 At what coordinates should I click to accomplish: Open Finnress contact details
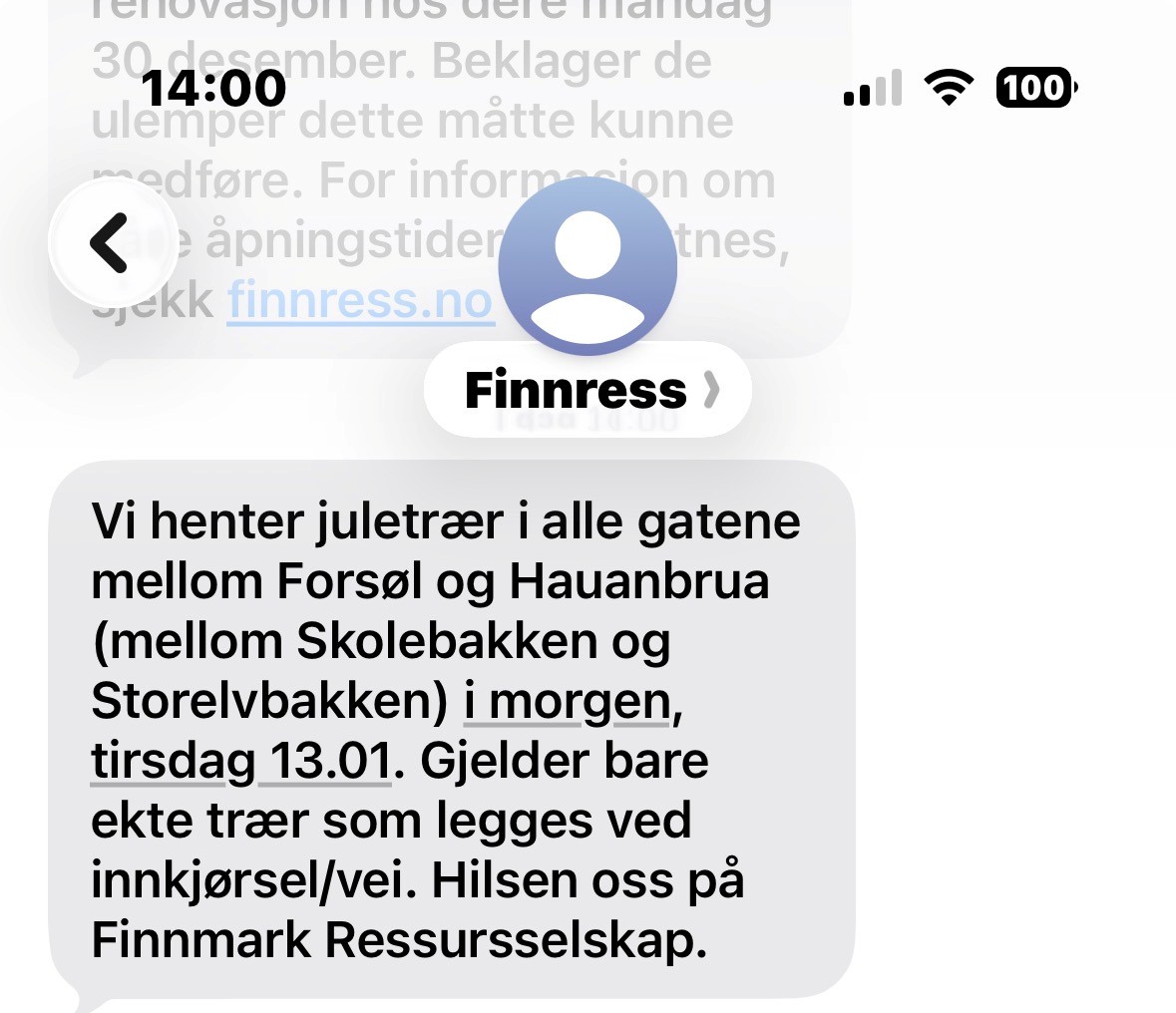pos(588,390)
